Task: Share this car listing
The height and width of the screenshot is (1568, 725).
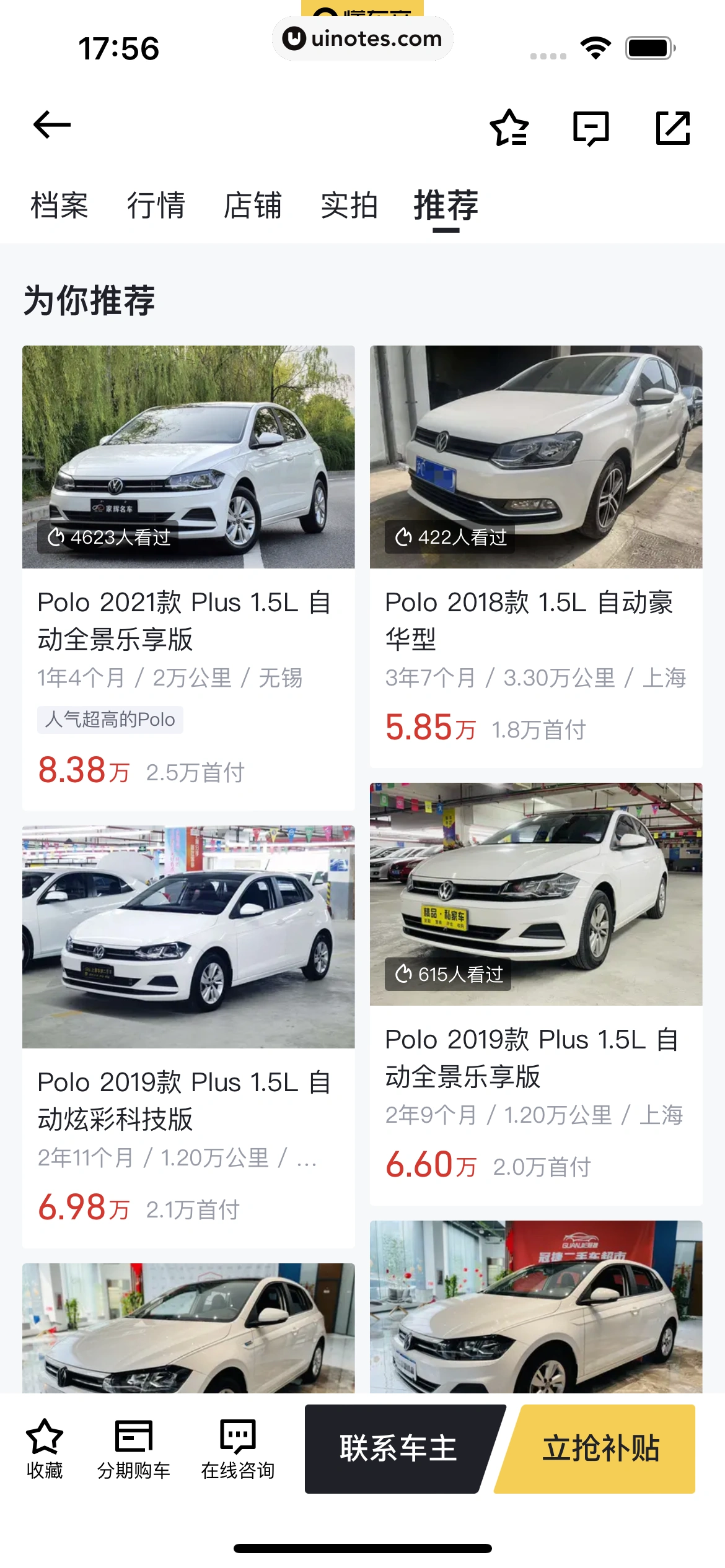Action: tap(672, 128)
